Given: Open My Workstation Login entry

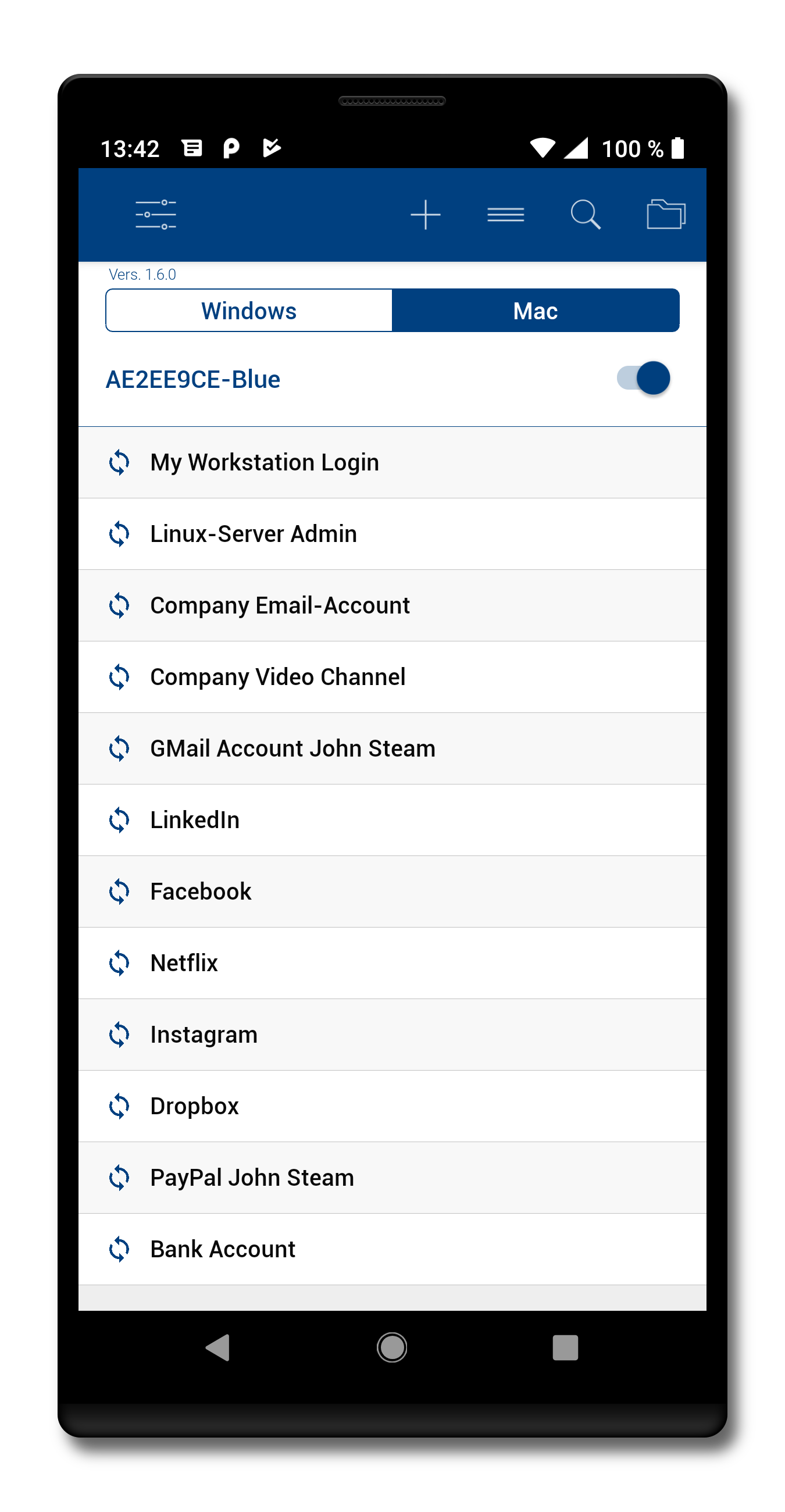Looking at the screenshot, I should point(392,462).
